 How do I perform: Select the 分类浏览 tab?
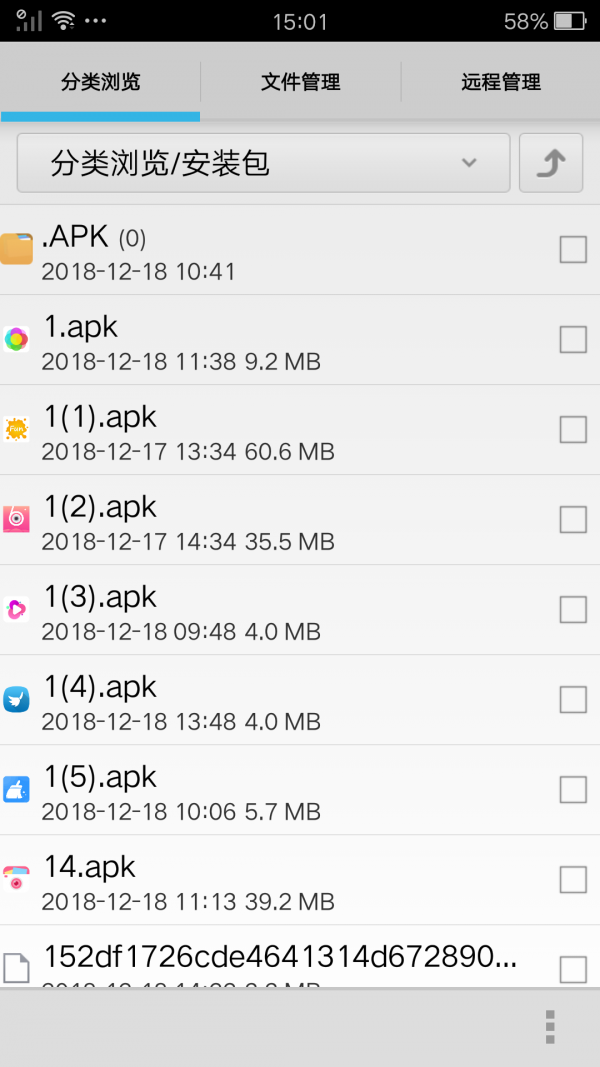[x=100, y=82]
